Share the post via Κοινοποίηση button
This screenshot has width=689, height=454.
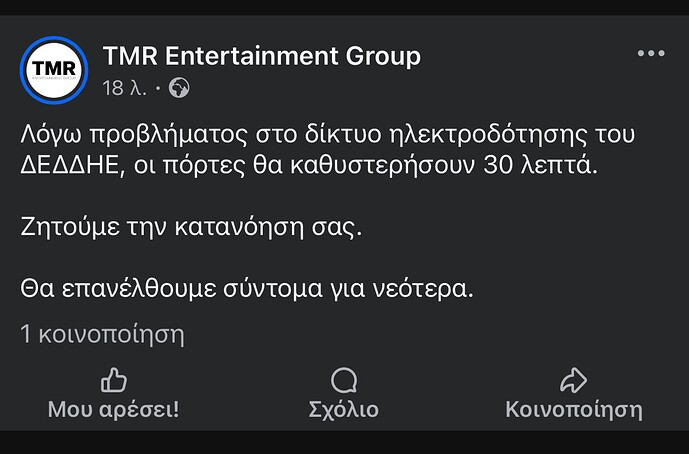(573, 395)
